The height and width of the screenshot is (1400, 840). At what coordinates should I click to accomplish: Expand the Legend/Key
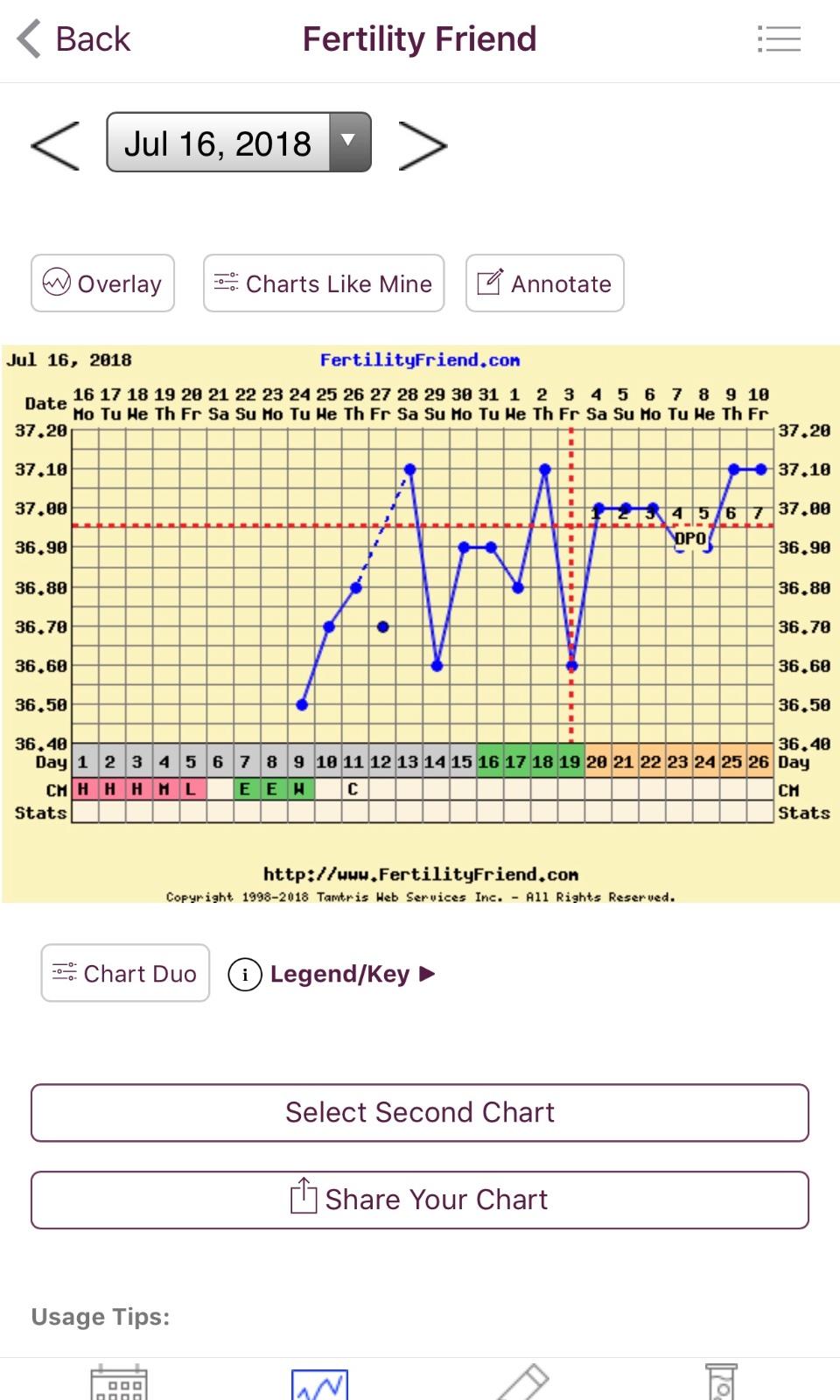click(332, 974)
